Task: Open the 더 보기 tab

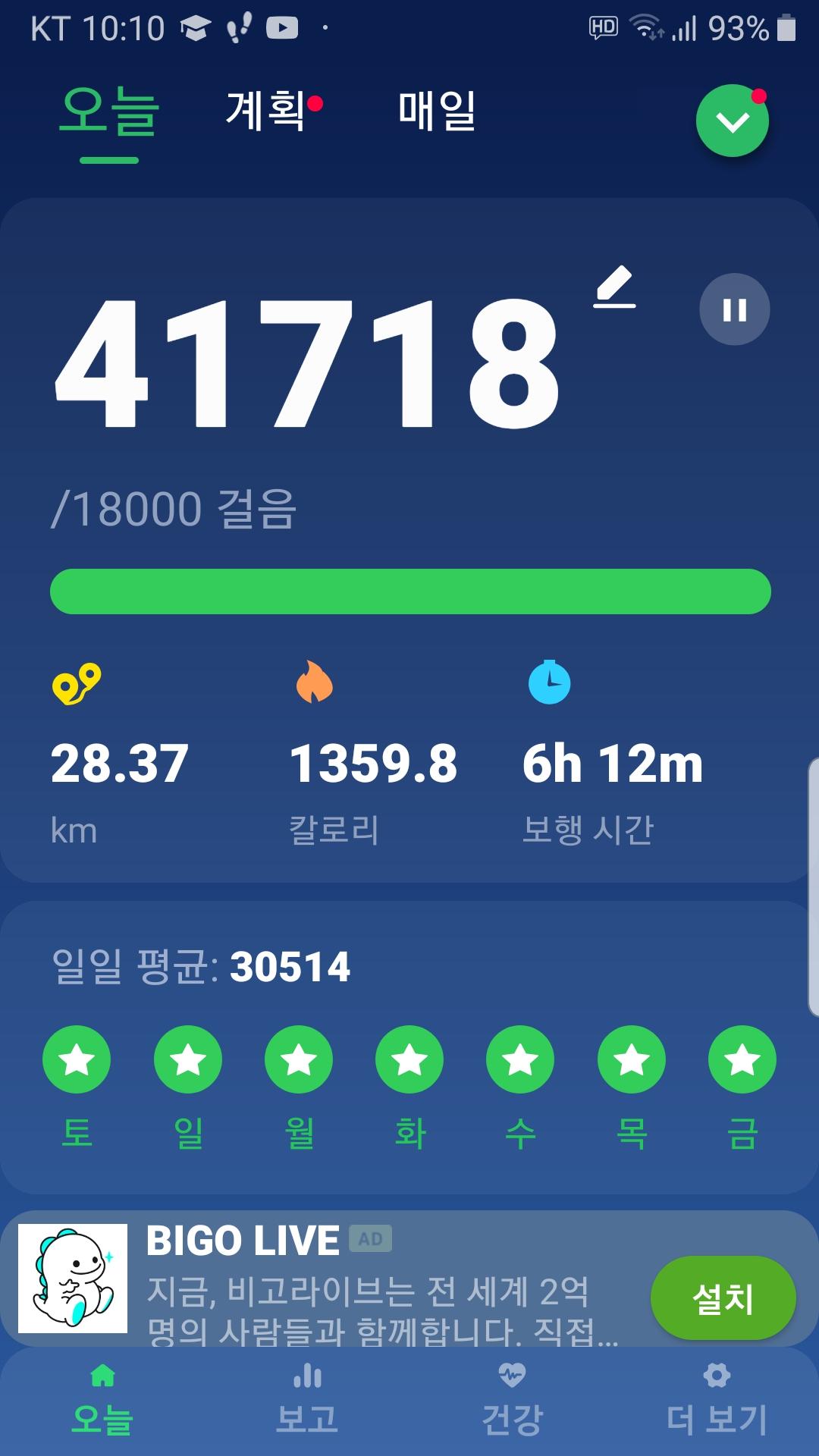Action: 717,1400
